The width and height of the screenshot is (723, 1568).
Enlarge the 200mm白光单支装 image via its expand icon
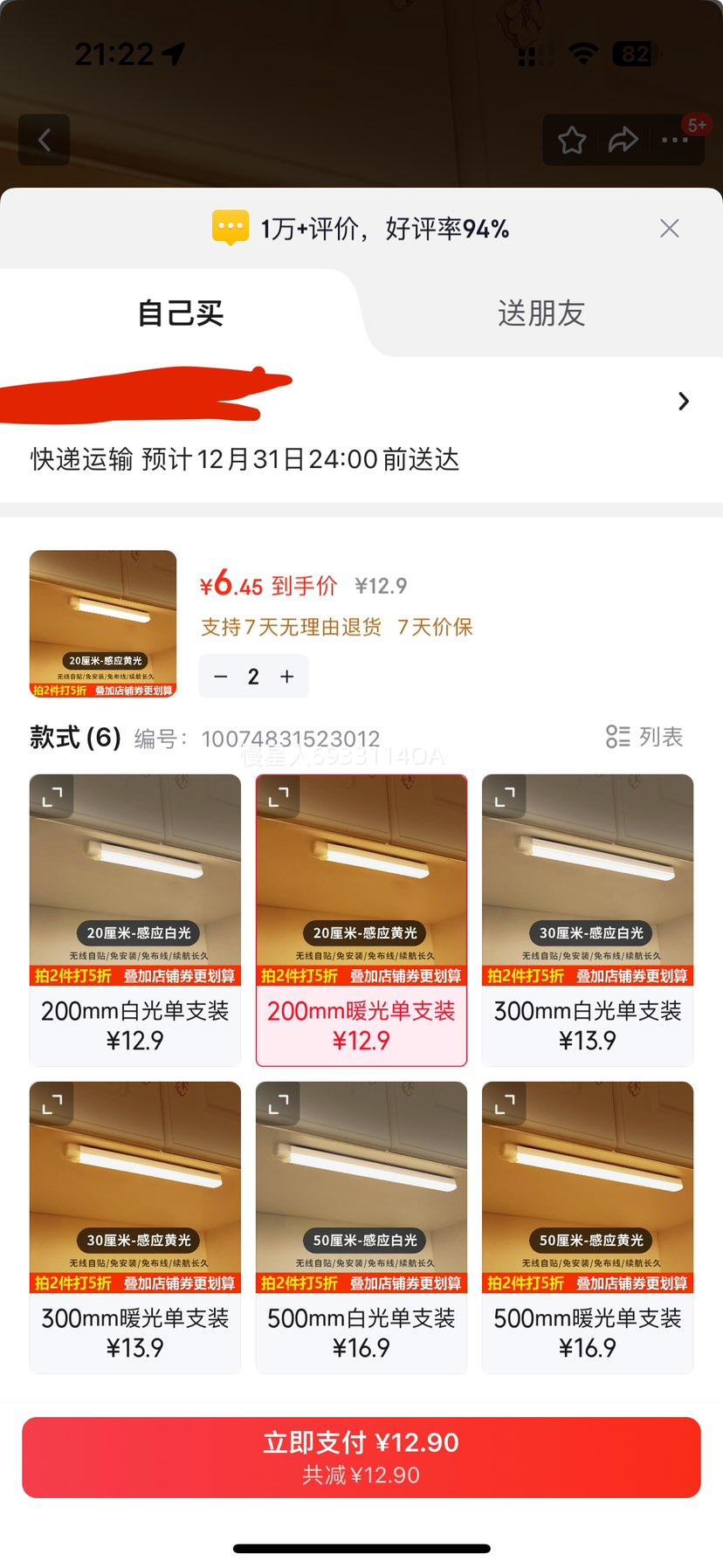(x=52, y=796)
